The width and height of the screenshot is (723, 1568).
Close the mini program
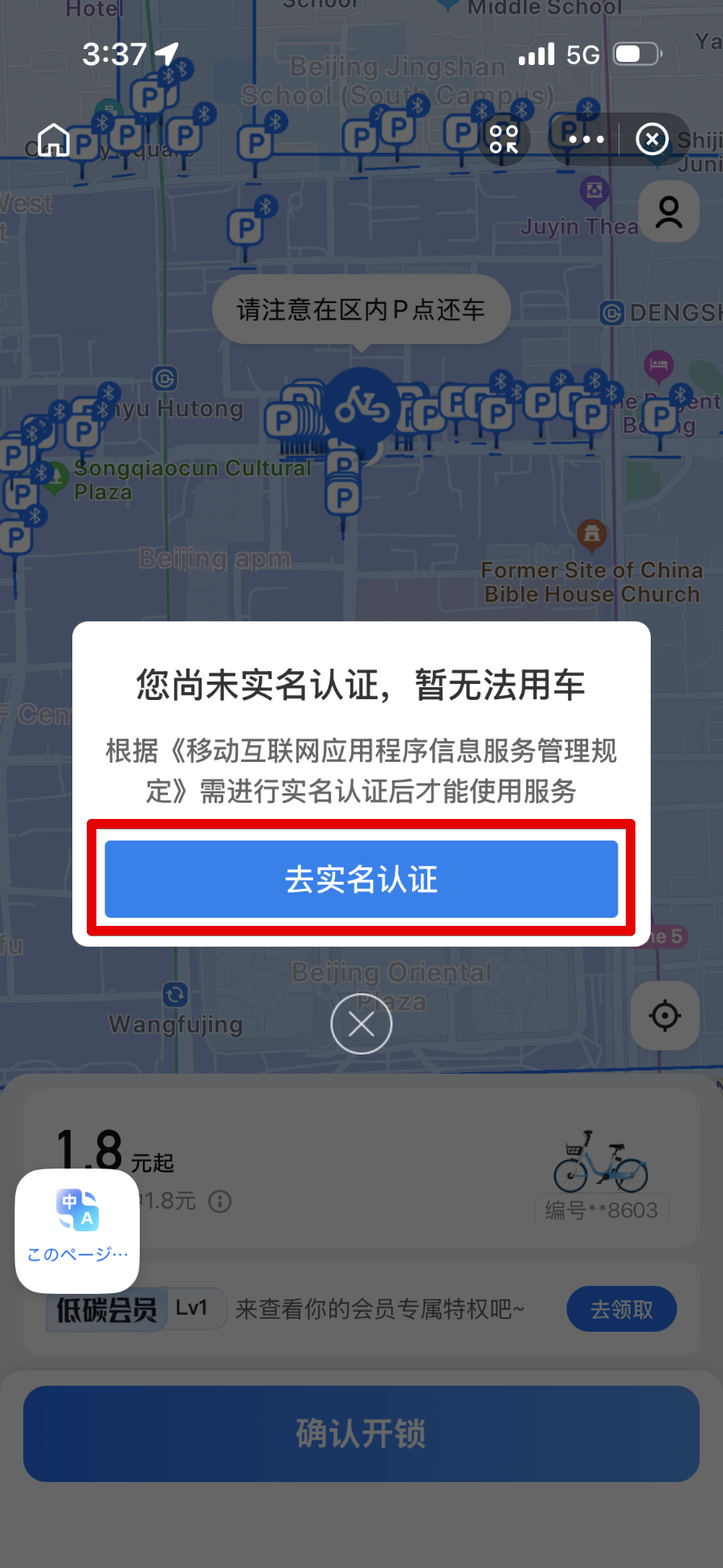(x=652, y=140)
